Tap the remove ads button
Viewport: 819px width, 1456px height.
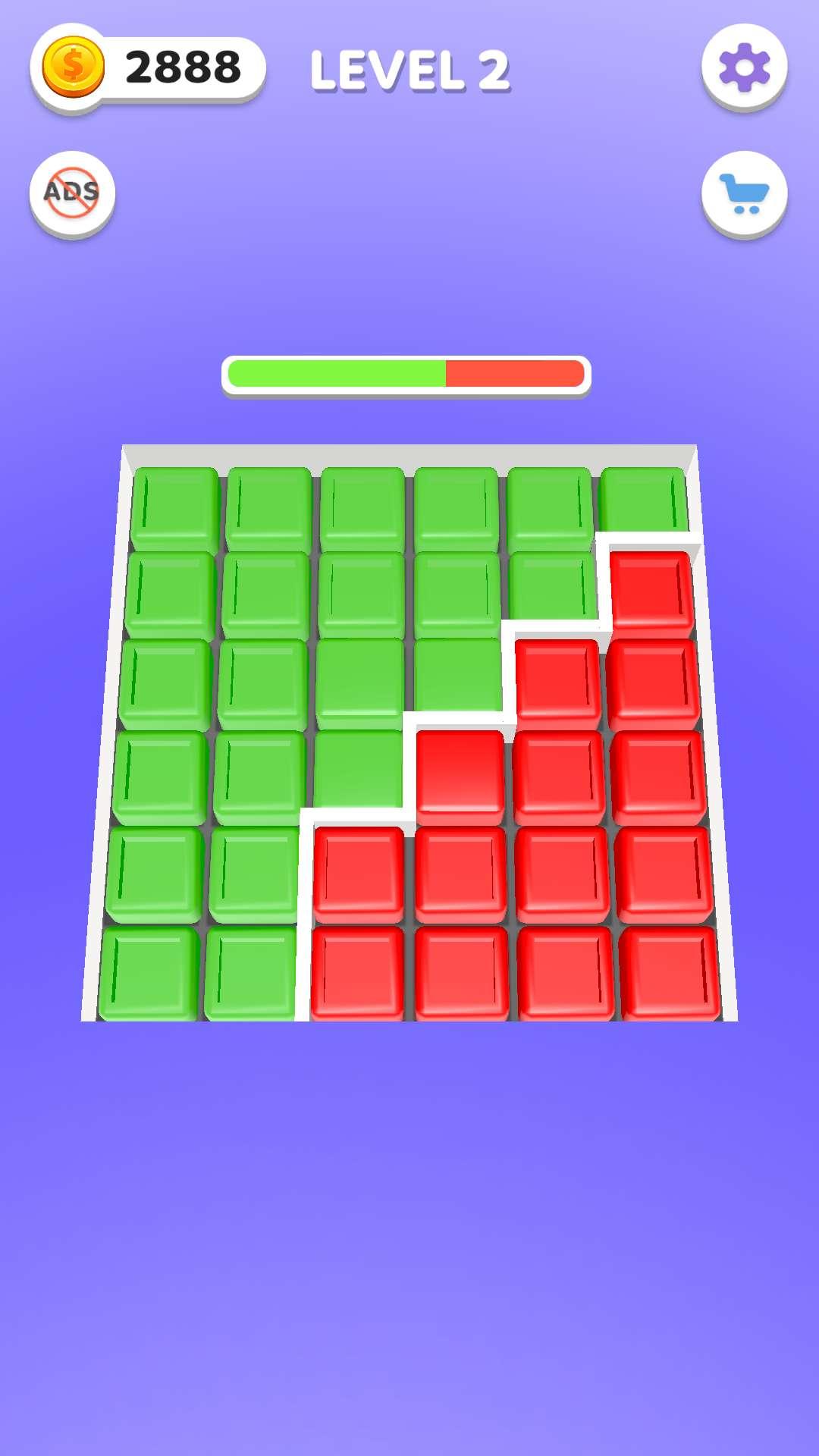point(72,194)
